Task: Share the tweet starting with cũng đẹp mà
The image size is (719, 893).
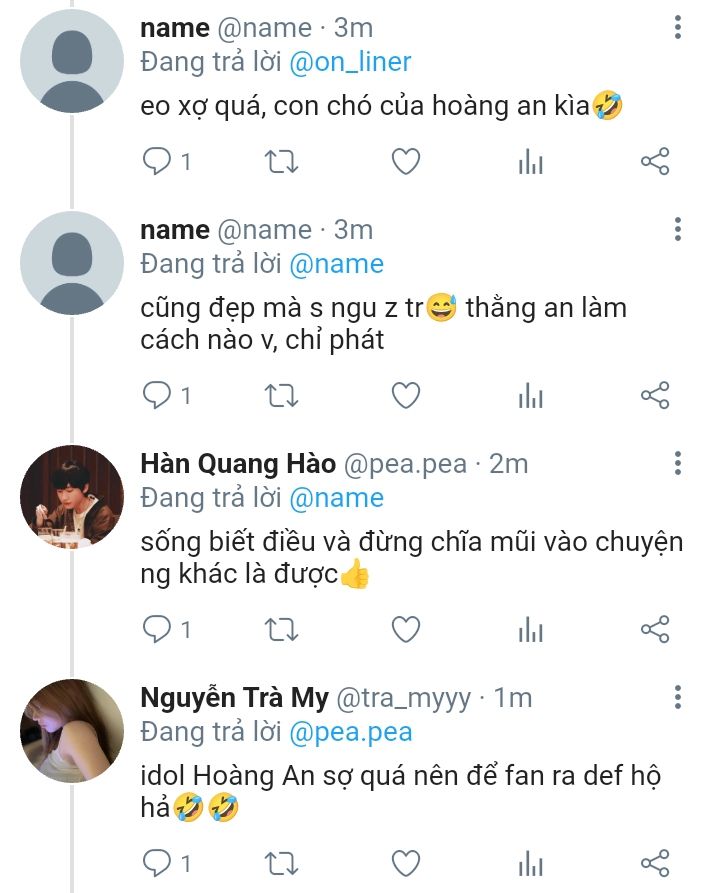Action: [x=654, y=396]
